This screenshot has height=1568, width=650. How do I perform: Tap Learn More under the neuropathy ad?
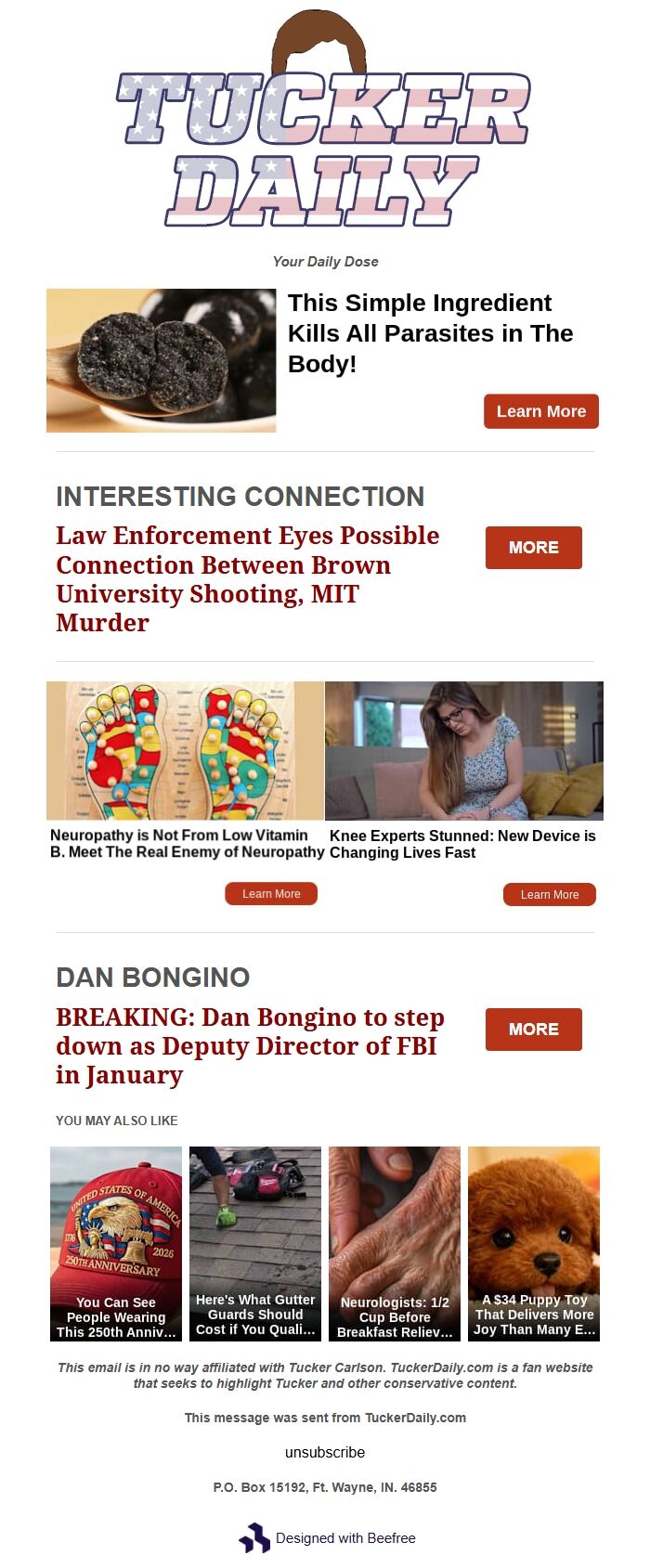(x=271, y=894)
